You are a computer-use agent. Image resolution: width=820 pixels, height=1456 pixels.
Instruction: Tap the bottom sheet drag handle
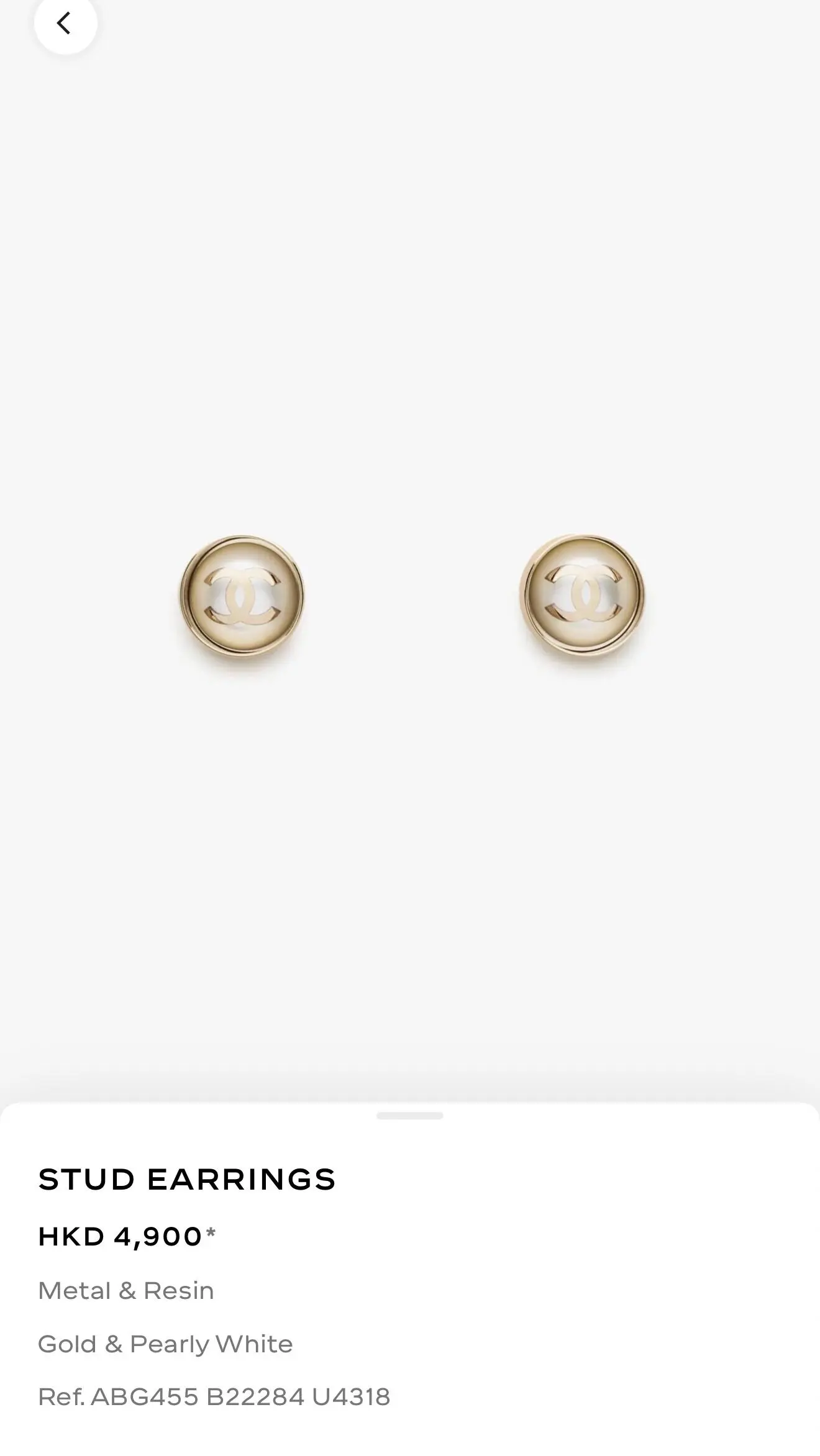(409, 1116)
